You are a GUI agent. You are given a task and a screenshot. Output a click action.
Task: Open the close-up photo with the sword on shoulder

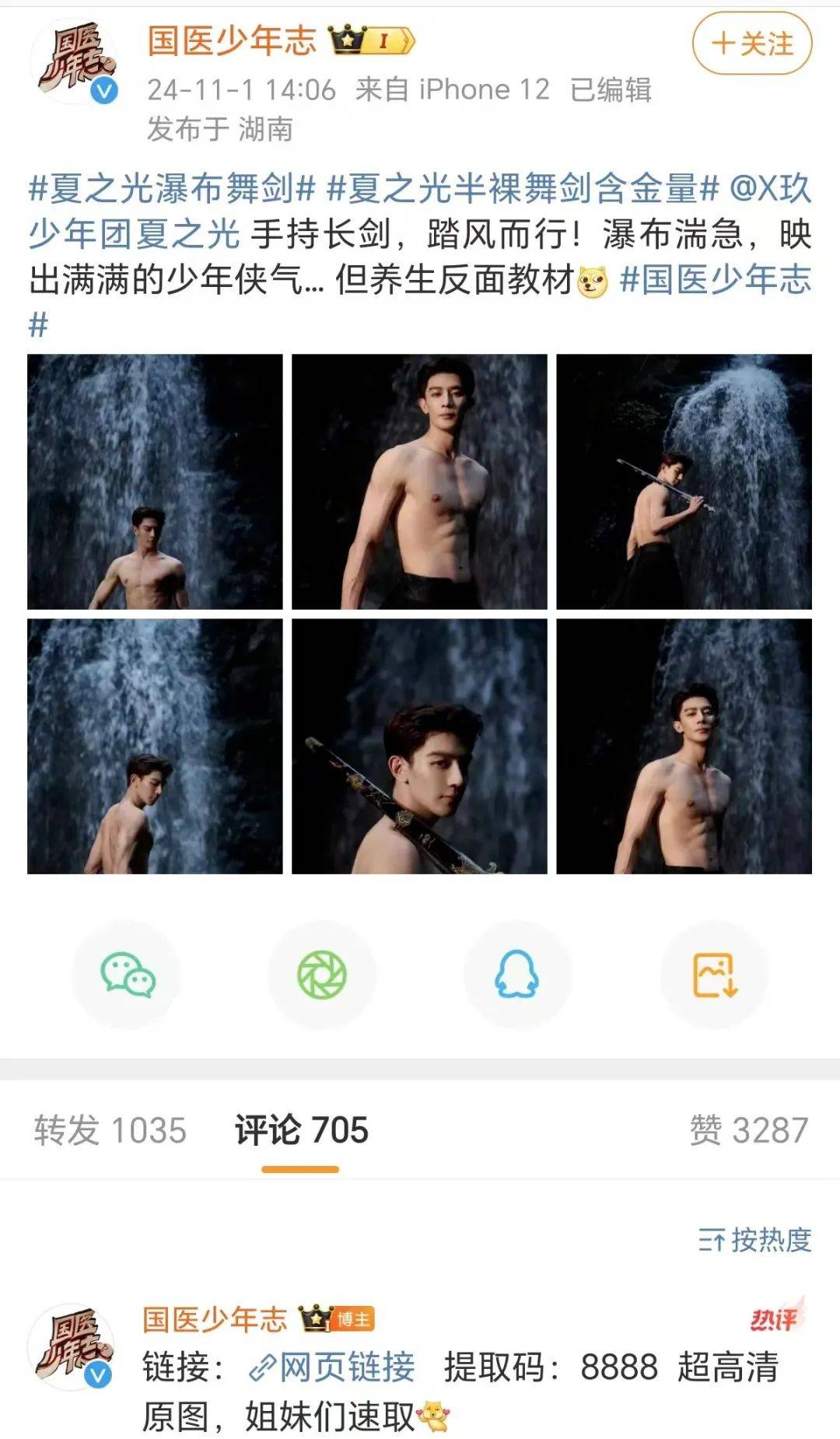419,746
